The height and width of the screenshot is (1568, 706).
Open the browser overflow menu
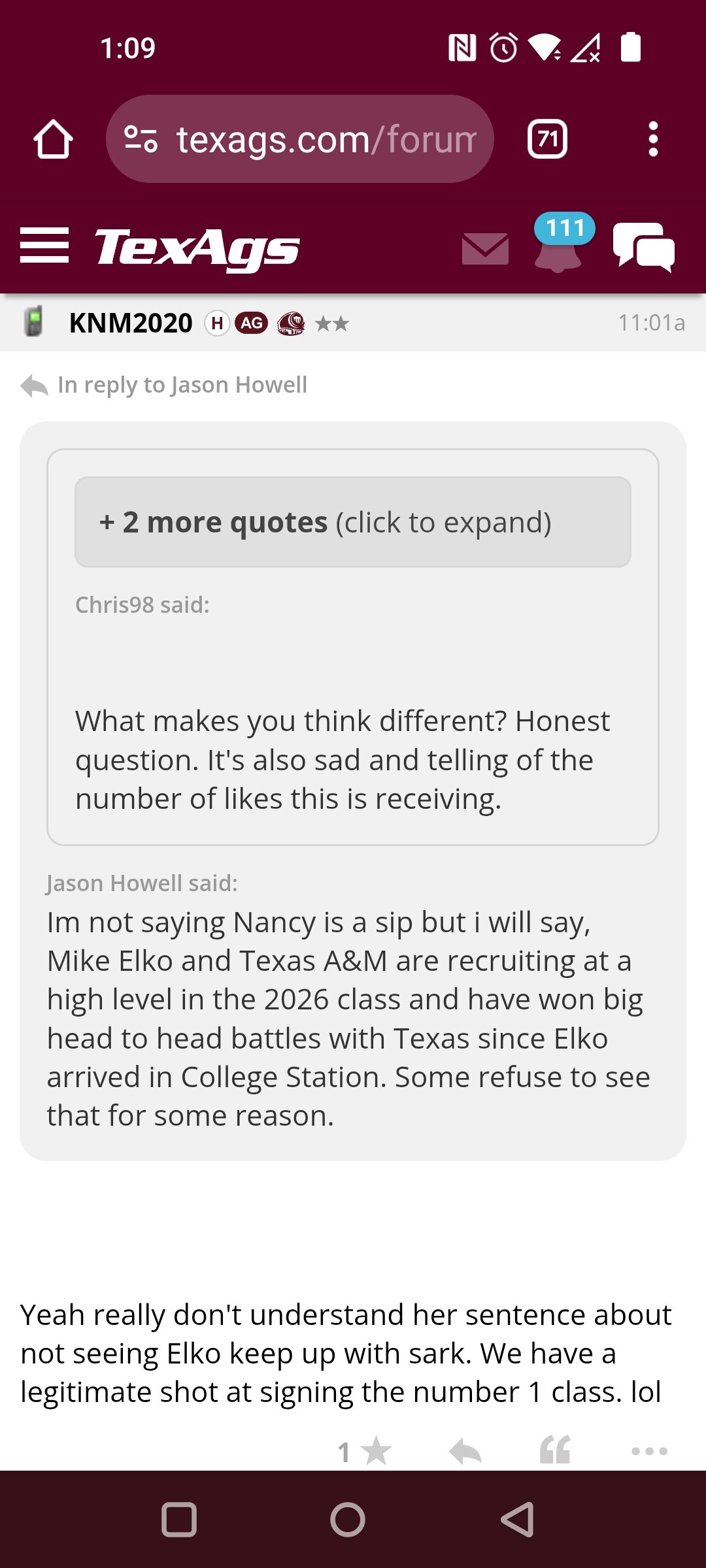point(652,139)
